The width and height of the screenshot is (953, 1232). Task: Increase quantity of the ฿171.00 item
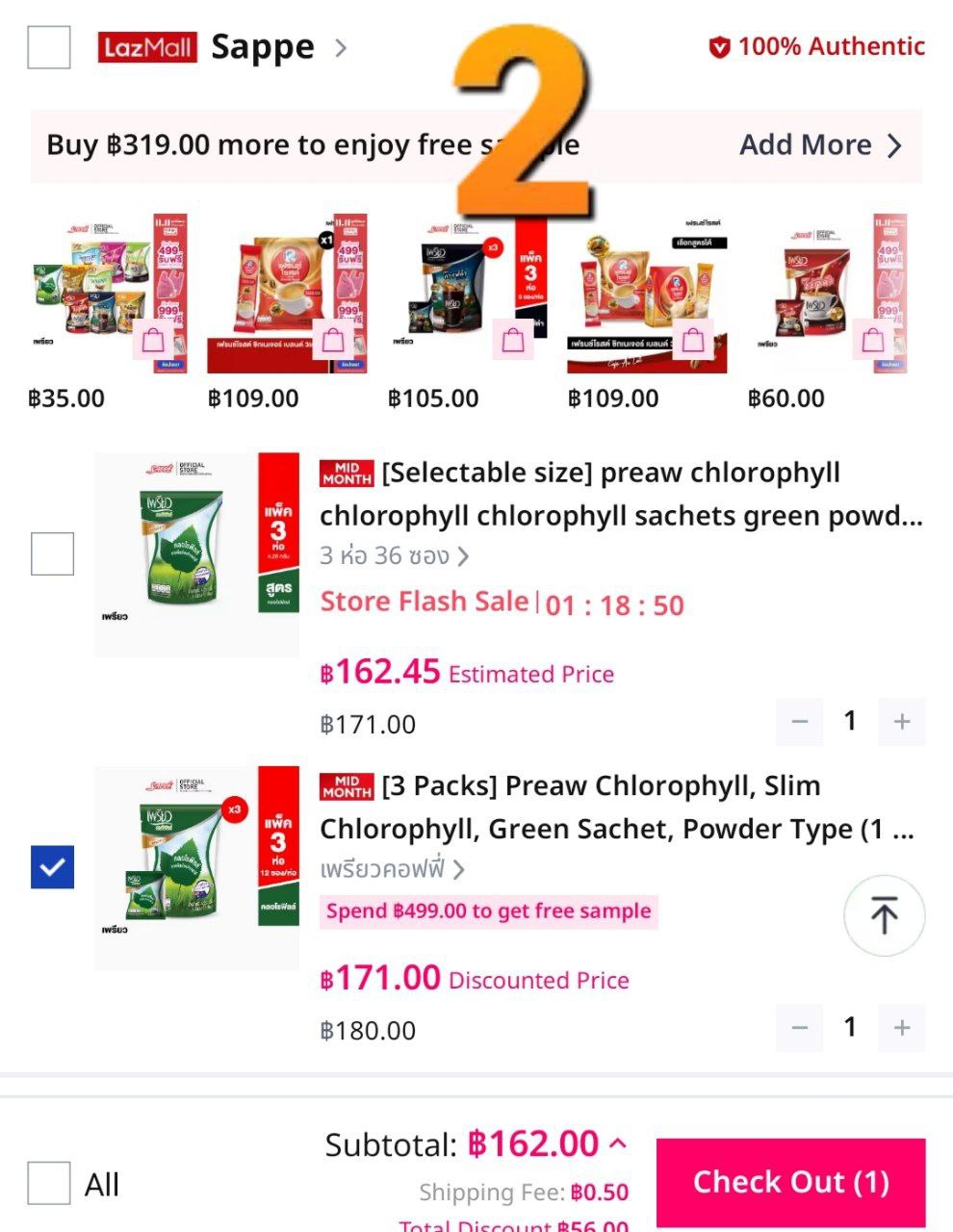pos(901,1028)
